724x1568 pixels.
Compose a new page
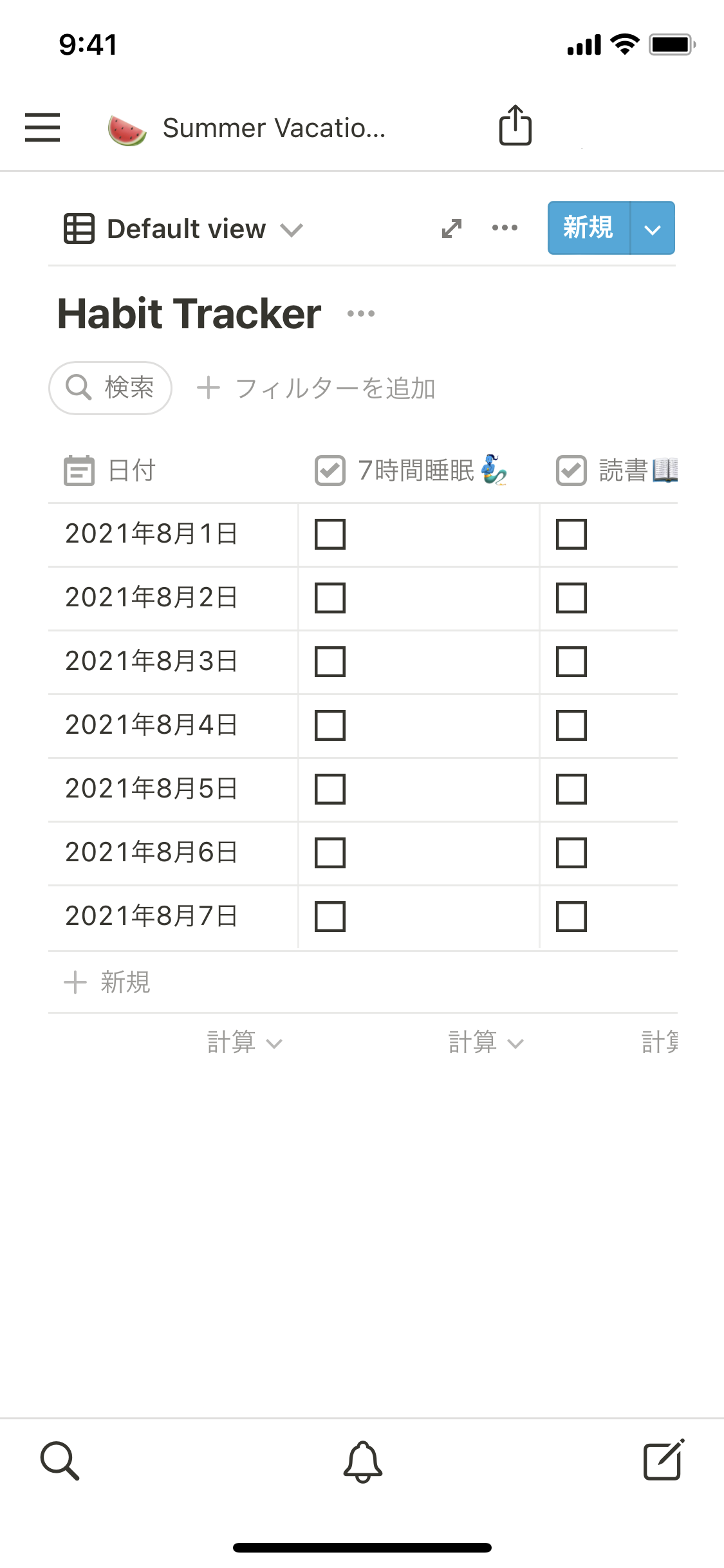point(664,1460)
